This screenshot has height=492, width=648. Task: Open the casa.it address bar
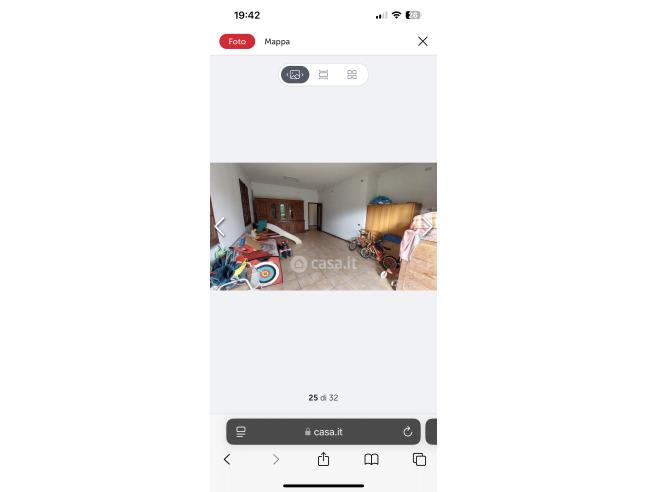[323, 432]
